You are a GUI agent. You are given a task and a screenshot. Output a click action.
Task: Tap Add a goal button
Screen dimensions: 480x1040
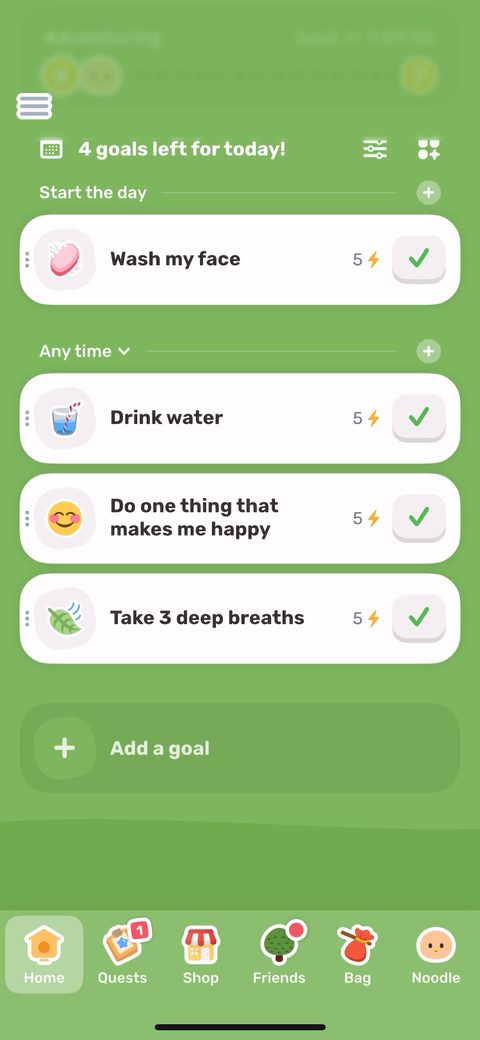[x=240, y=748]
